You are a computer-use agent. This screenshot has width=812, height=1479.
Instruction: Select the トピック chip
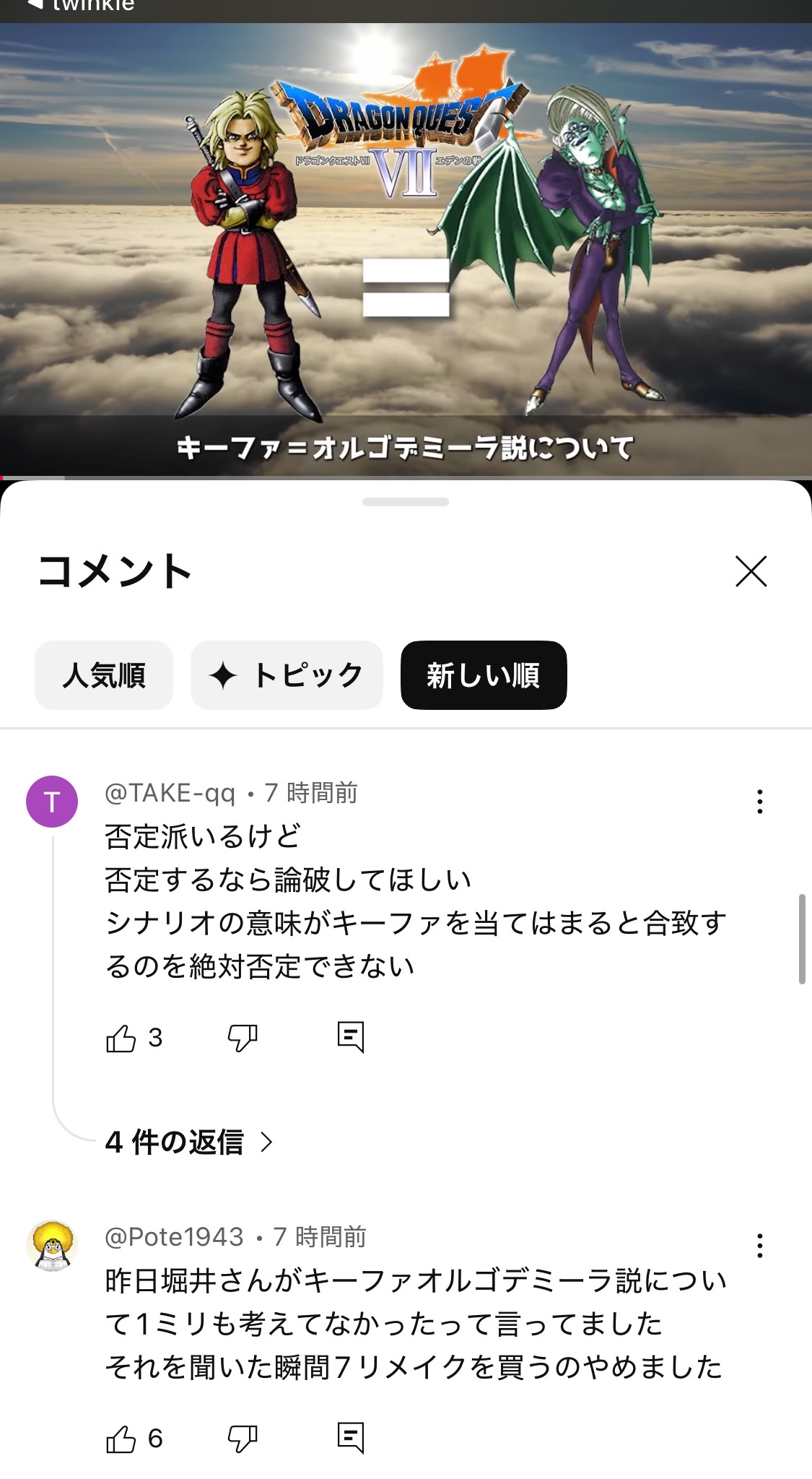[x=287, y=675]
